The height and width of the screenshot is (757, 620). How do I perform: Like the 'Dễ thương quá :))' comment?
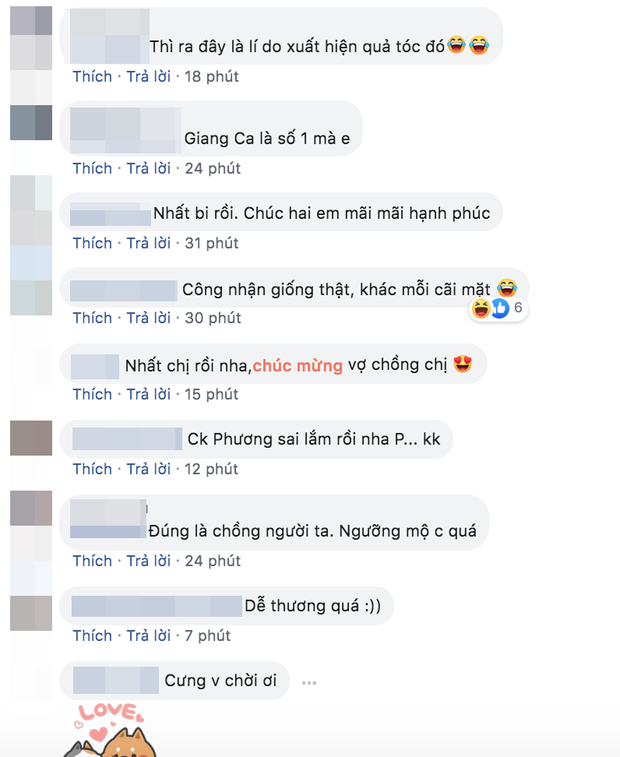point(92,636)
